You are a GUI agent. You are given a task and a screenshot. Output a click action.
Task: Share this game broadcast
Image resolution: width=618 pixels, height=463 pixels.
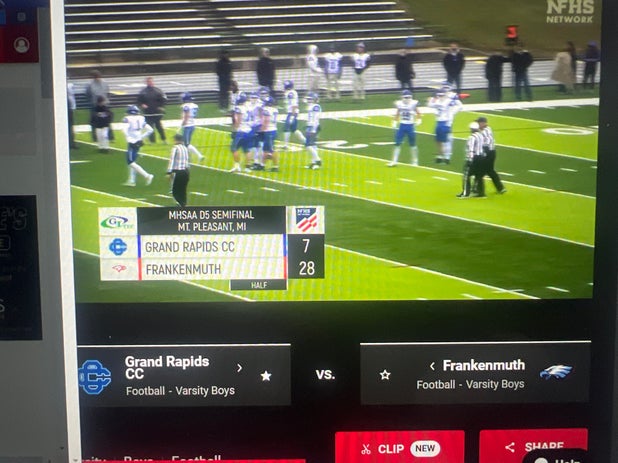click(x=533, y=446)
